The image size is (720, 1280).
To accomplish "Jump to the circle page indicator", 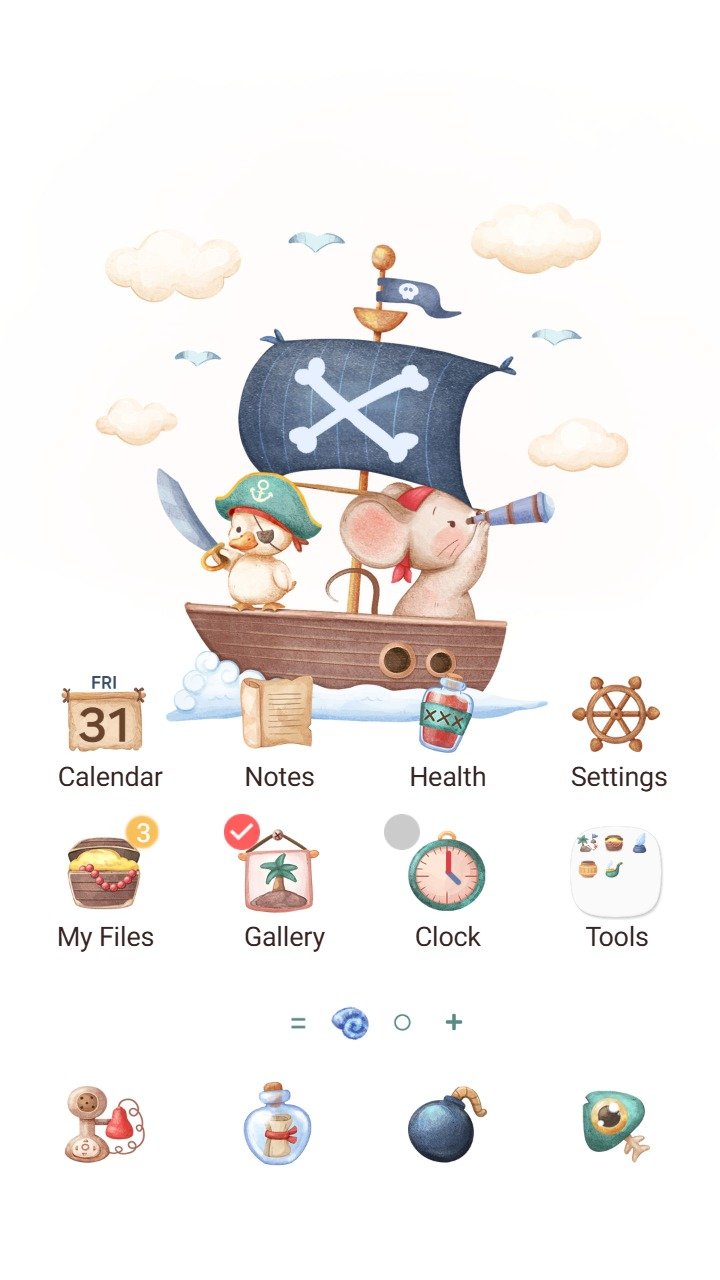I will pos(402,1022).
